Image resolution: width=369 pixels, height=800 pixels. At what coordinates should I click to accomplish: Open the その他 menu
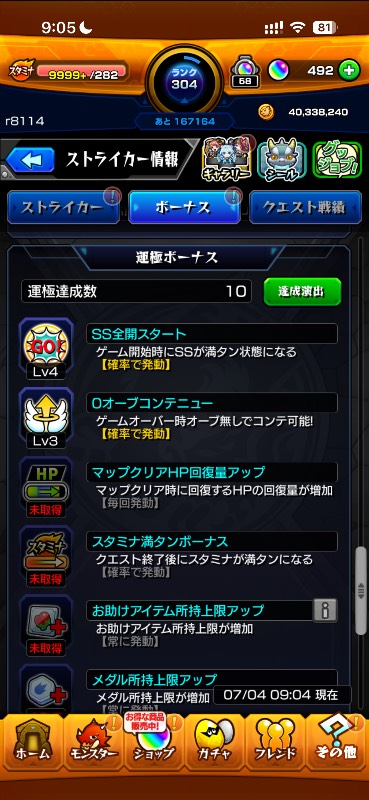(x=336, y=742)
